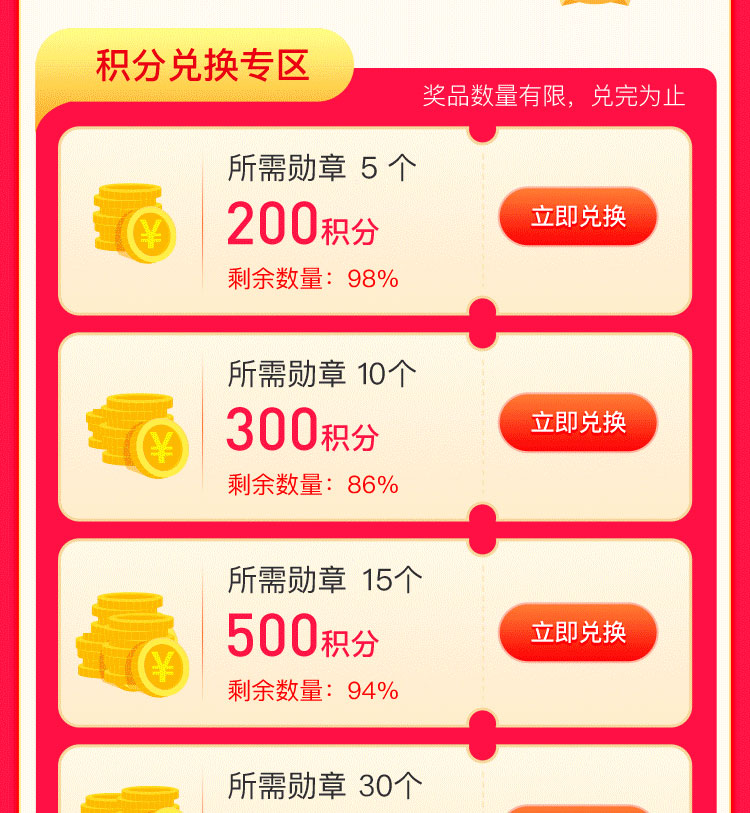This screenshot has height=813, width=750.
Task: Exchange 15 medals for 500积分
Action: [x=578, y=632]
